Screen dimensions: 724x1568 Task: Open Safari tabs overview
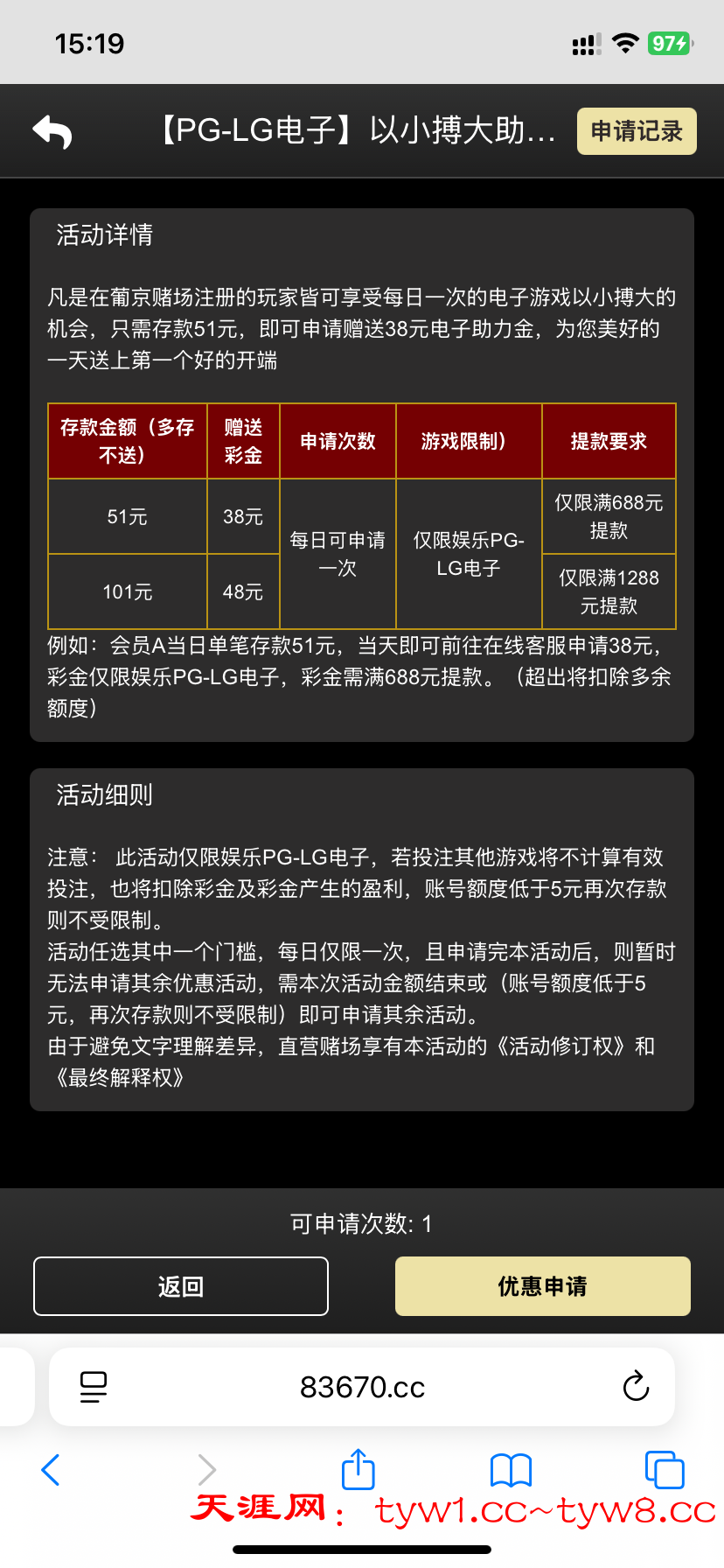[664, 1470]
